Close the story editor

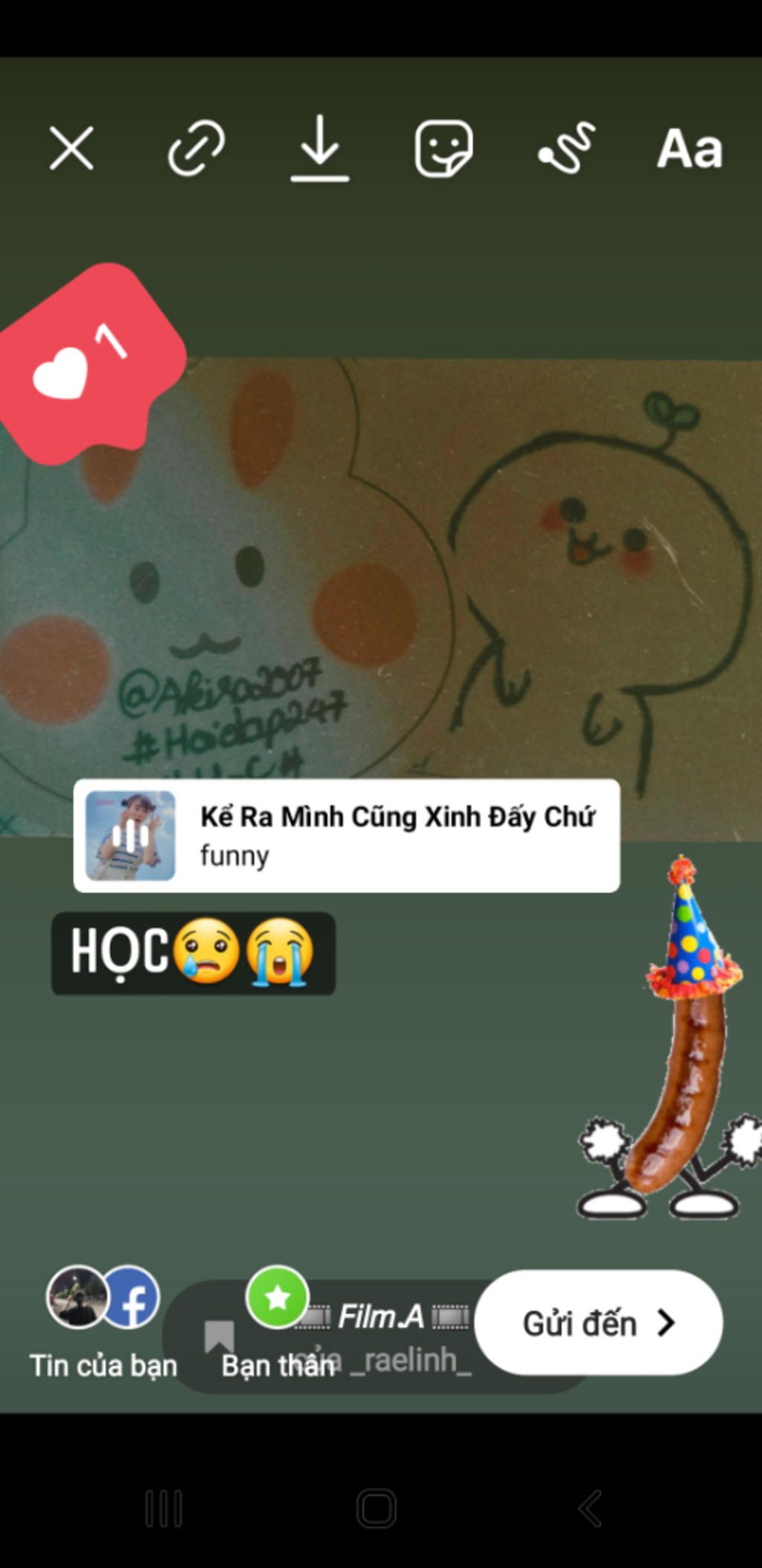click(71, 147)
